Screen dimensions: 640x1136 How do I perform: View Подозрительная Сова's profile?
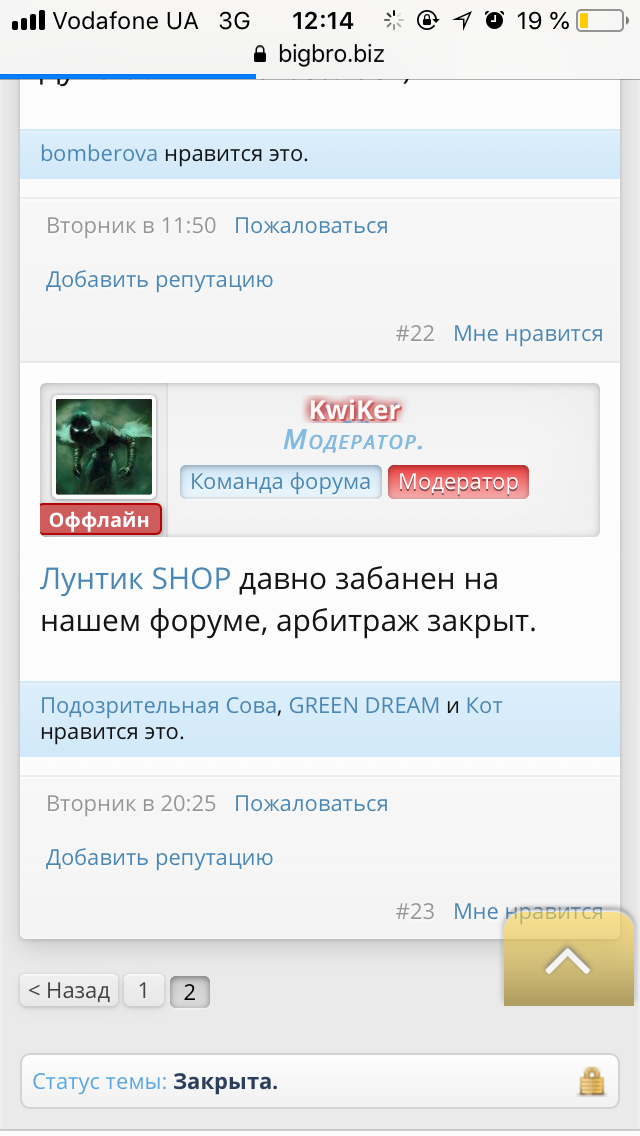158,706
